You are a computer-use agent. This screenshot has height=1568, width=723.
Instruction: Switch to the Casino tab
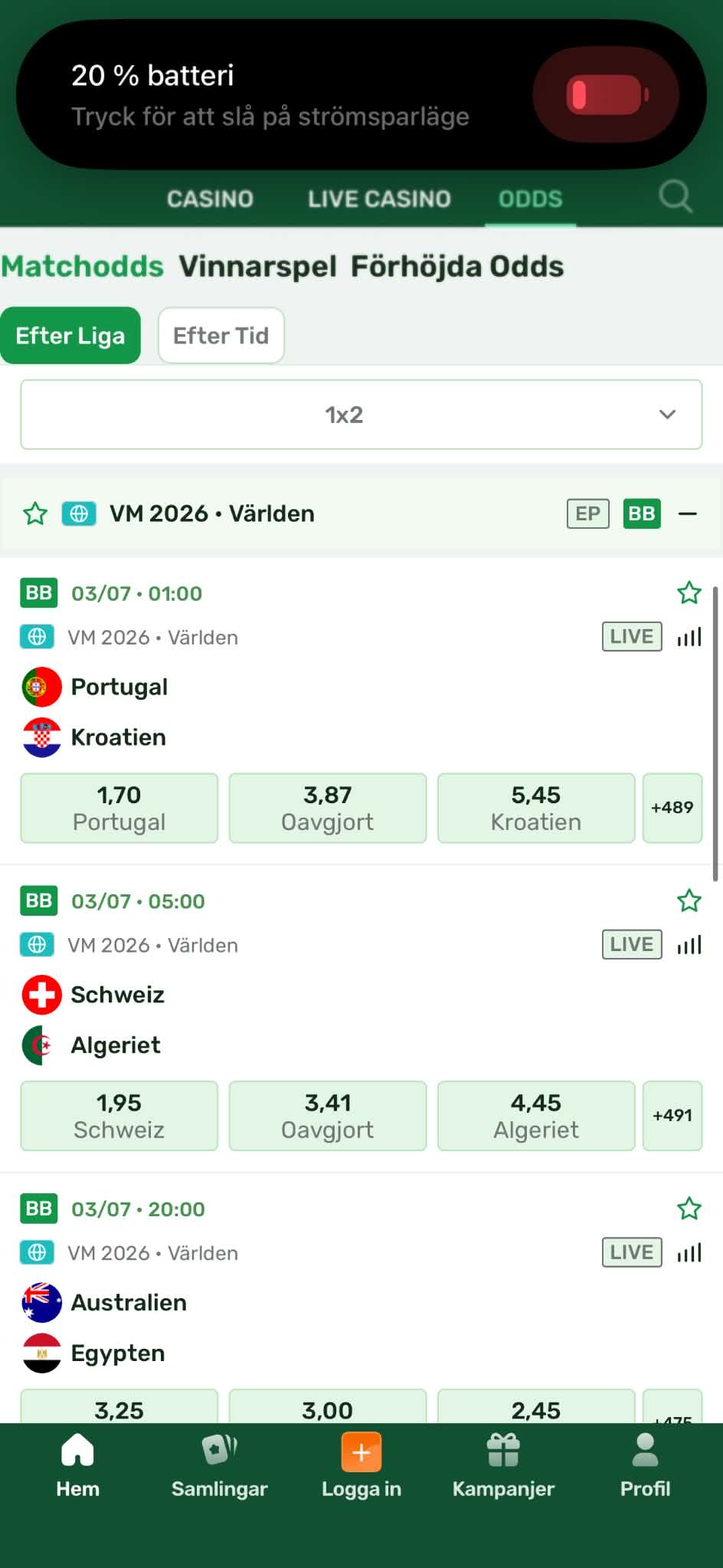[210, 199]
